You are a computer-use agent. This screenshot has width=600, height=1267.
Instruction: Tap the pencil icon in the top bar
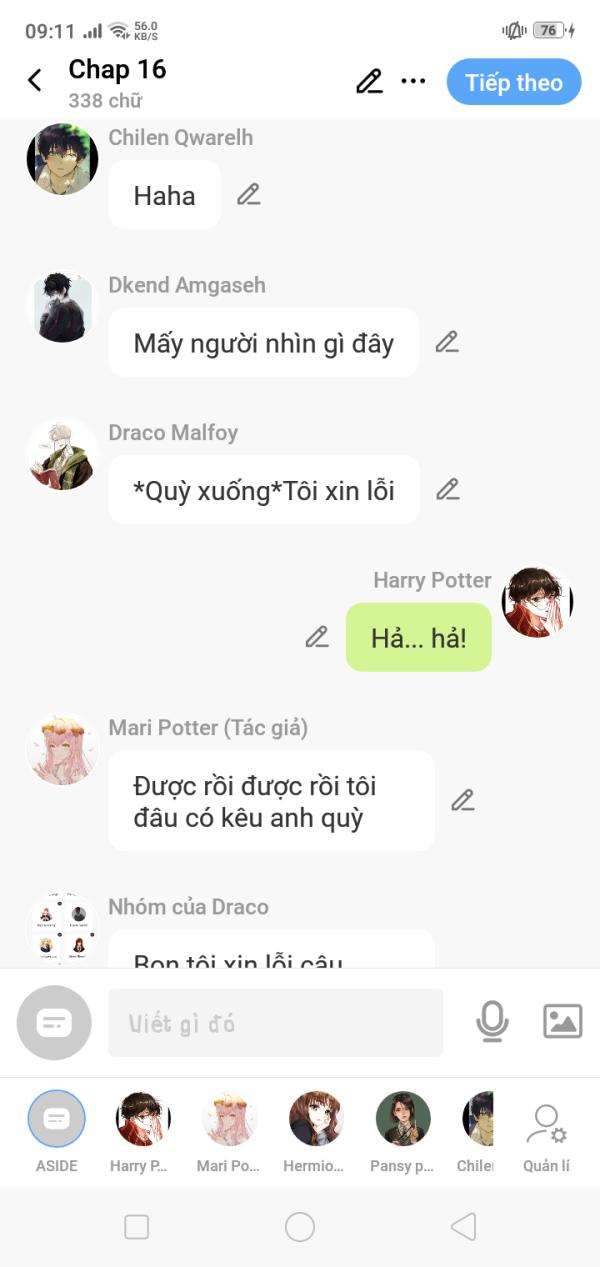369,82
